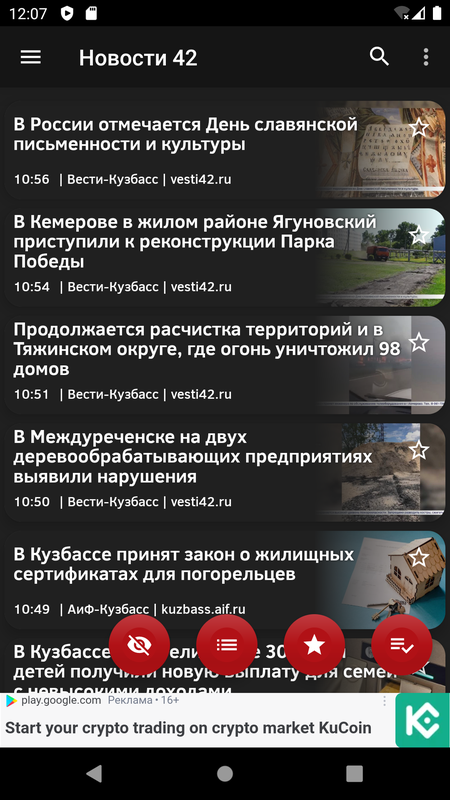Open the three-dot overflow menu
Screen dimensions: 450x800
[x=426, y=57]
